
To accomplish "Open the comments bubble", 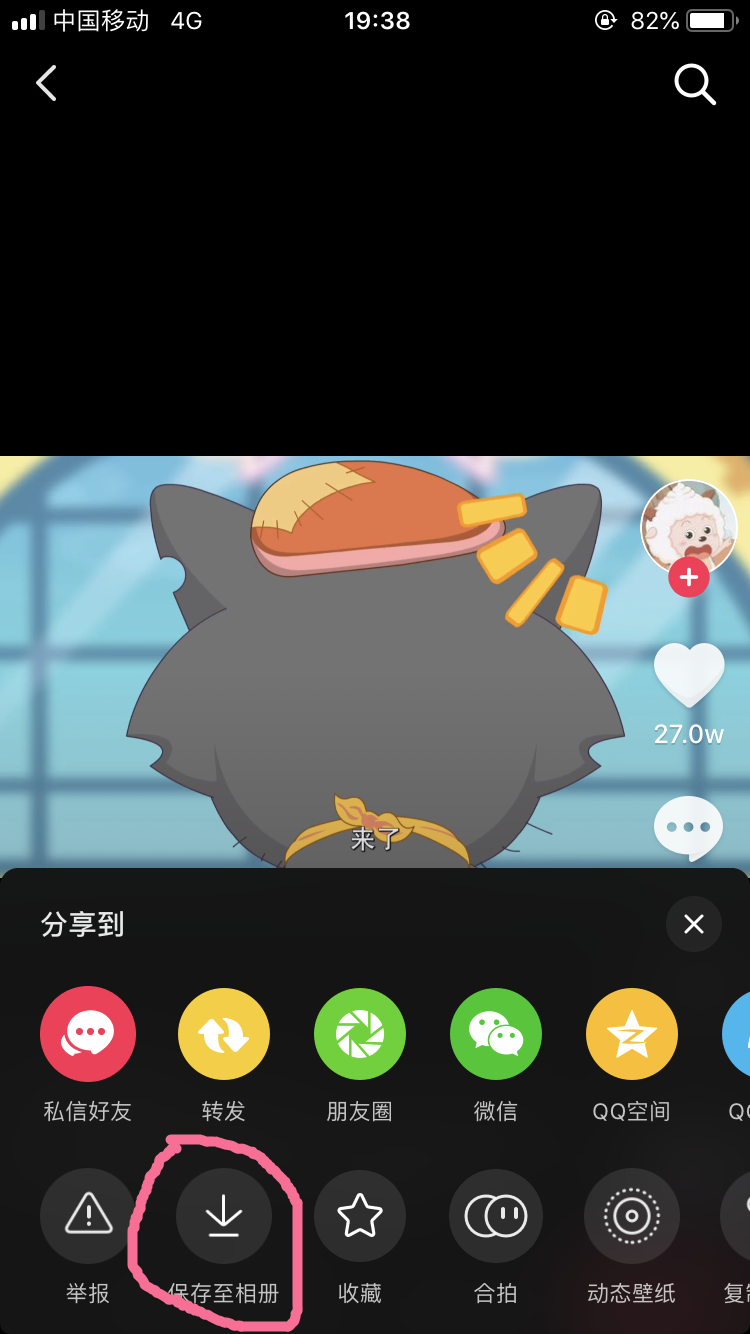I will click(x=689, y=828).
